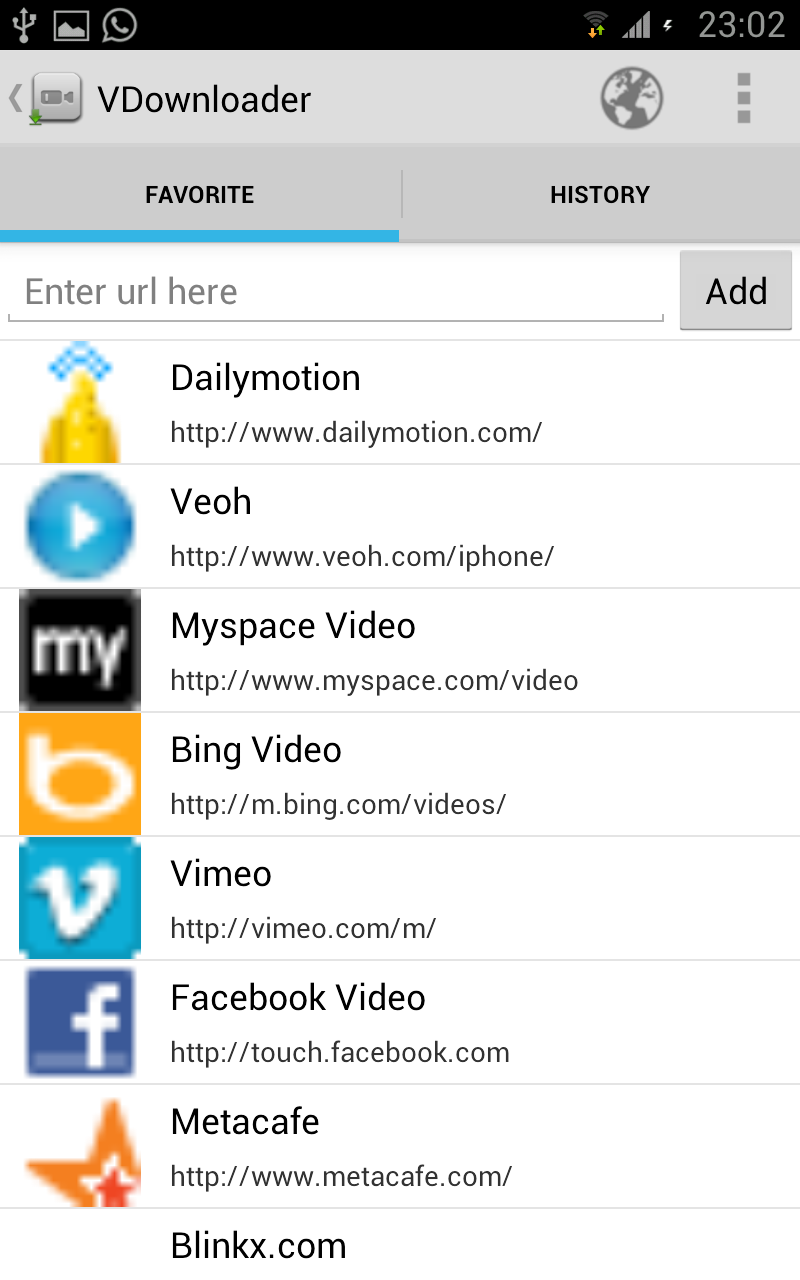800x1280 pixels.
Task: Tap the Veoh play-button icon
Action: pyautogui.click(x=80, y=525)
